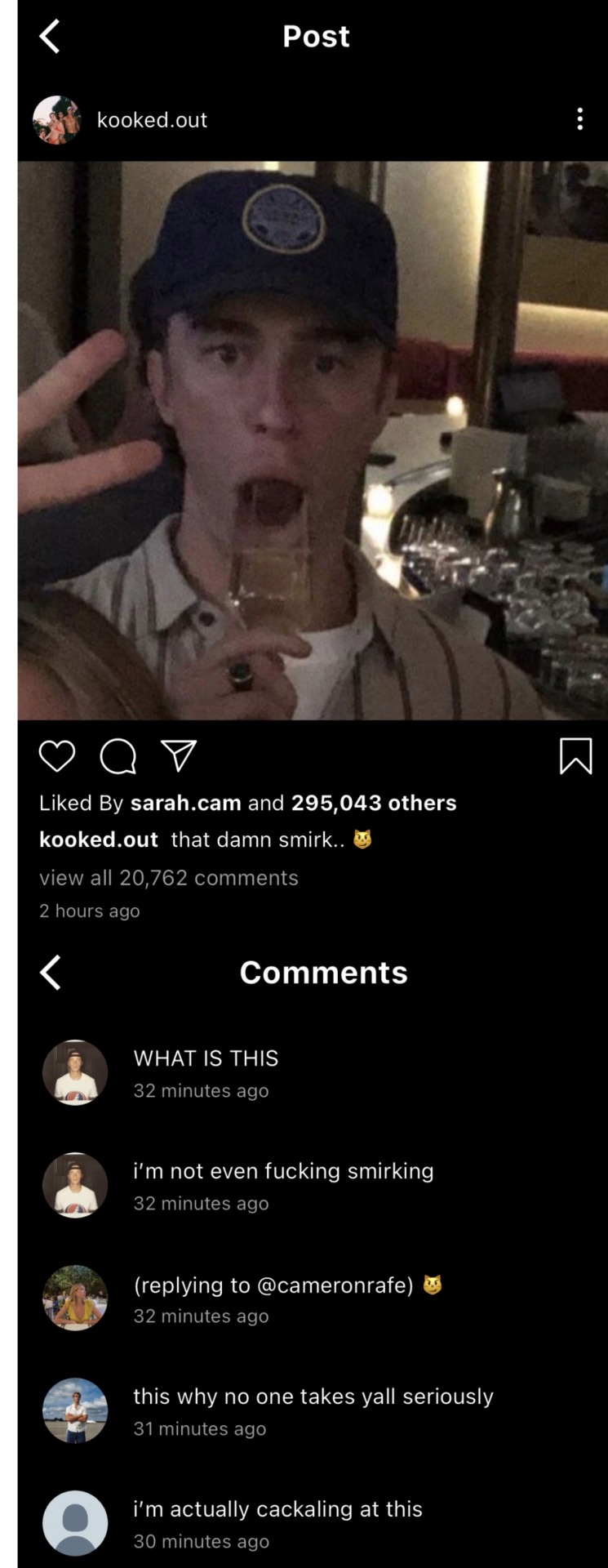The height and width of the screenshot is (1568, 608).
Task: Open avatar of "WHAT IS THIS" commenter
Action: point(75,1073)
